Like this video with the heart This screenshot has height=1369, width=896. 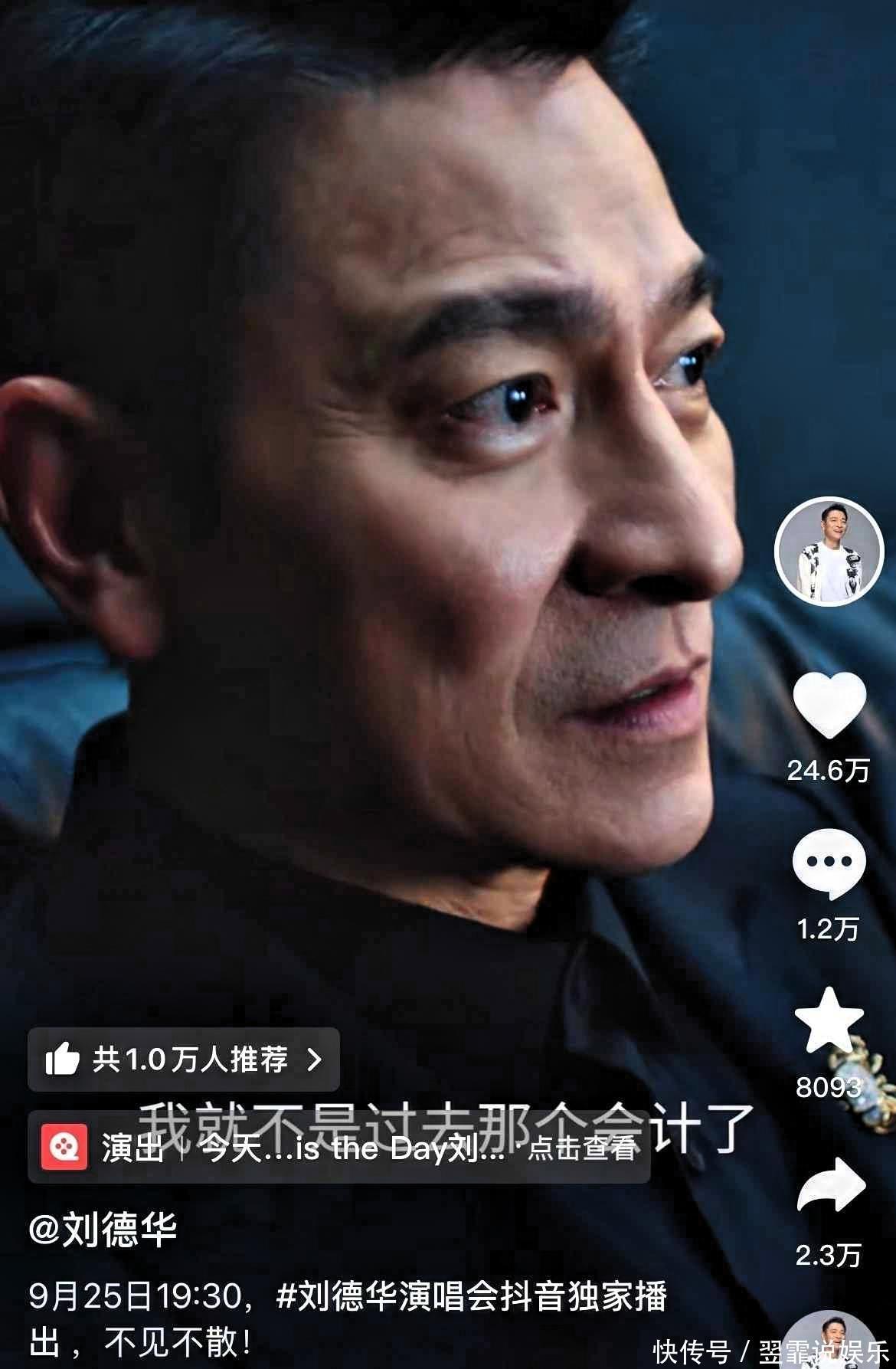(x=829, y=705)
